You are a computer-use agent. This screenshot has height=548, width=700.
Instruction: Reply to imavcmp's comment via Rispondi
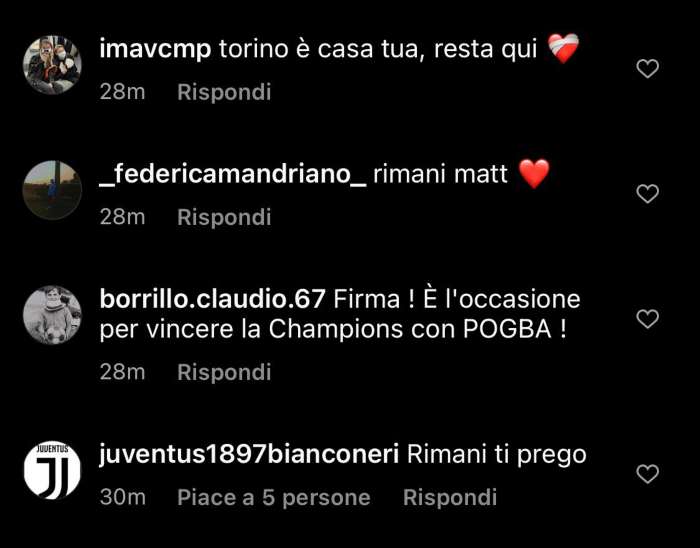[224, 92]
